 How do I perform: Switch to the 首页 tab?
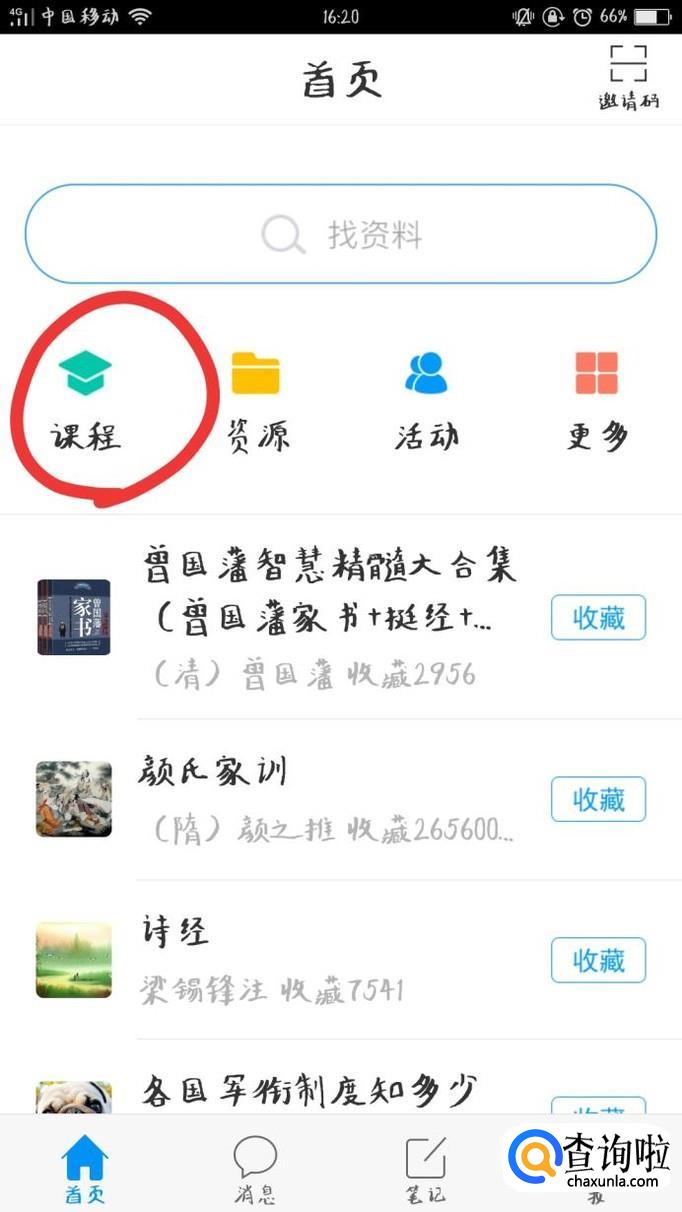pos(85,1168)
